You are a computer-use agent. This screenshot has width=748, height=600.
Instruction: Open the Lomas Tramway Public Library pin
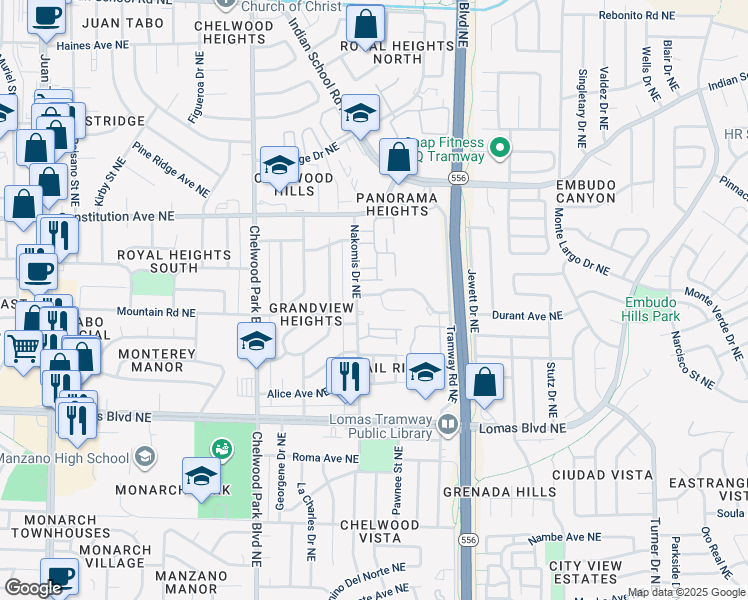448,427
